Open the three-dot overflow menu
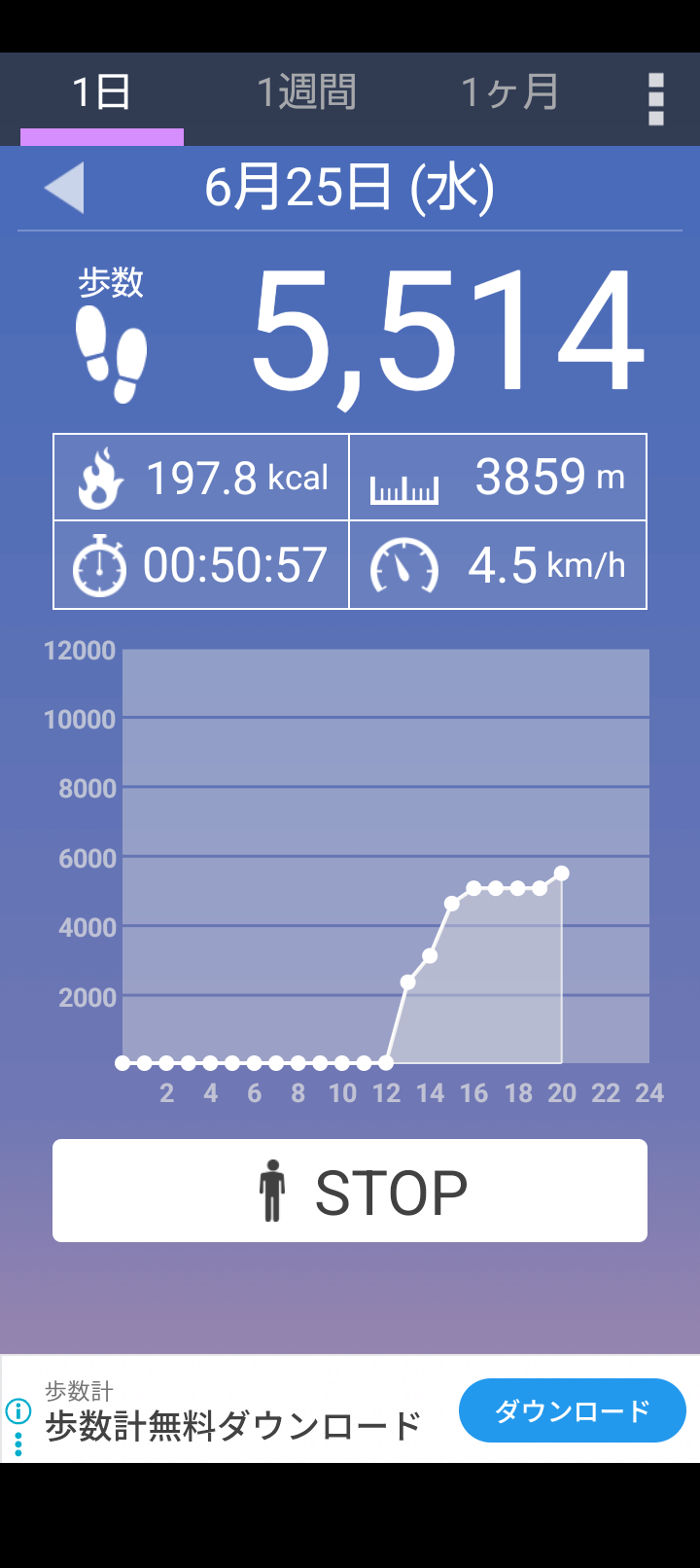This screenshot has width=700, height=1568. [x=656, y=99]
